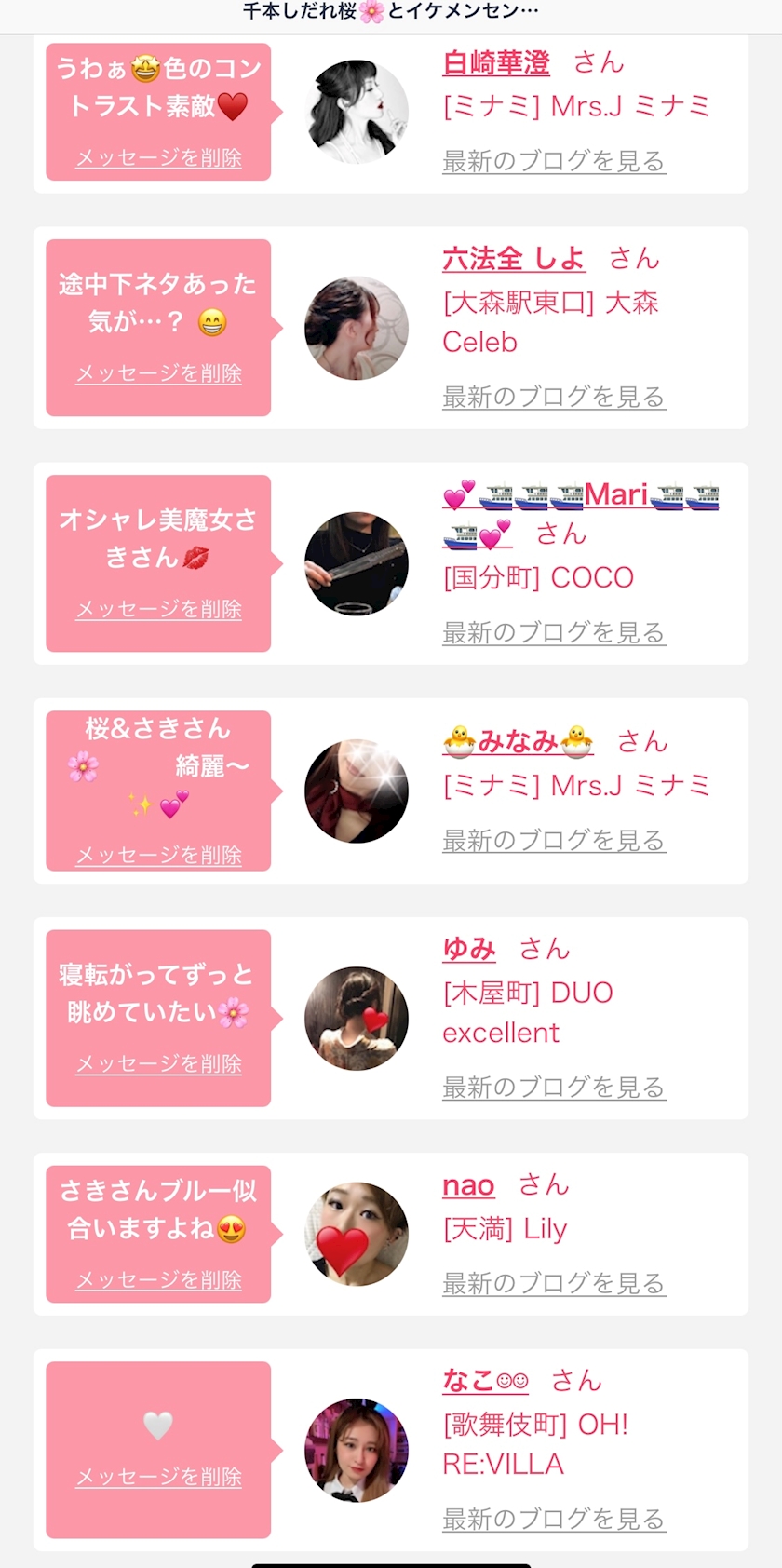Image resolution: width=782 pixels, height=1568 pixels.
Task: Open ゆみ's profile link
Action: 466,949
